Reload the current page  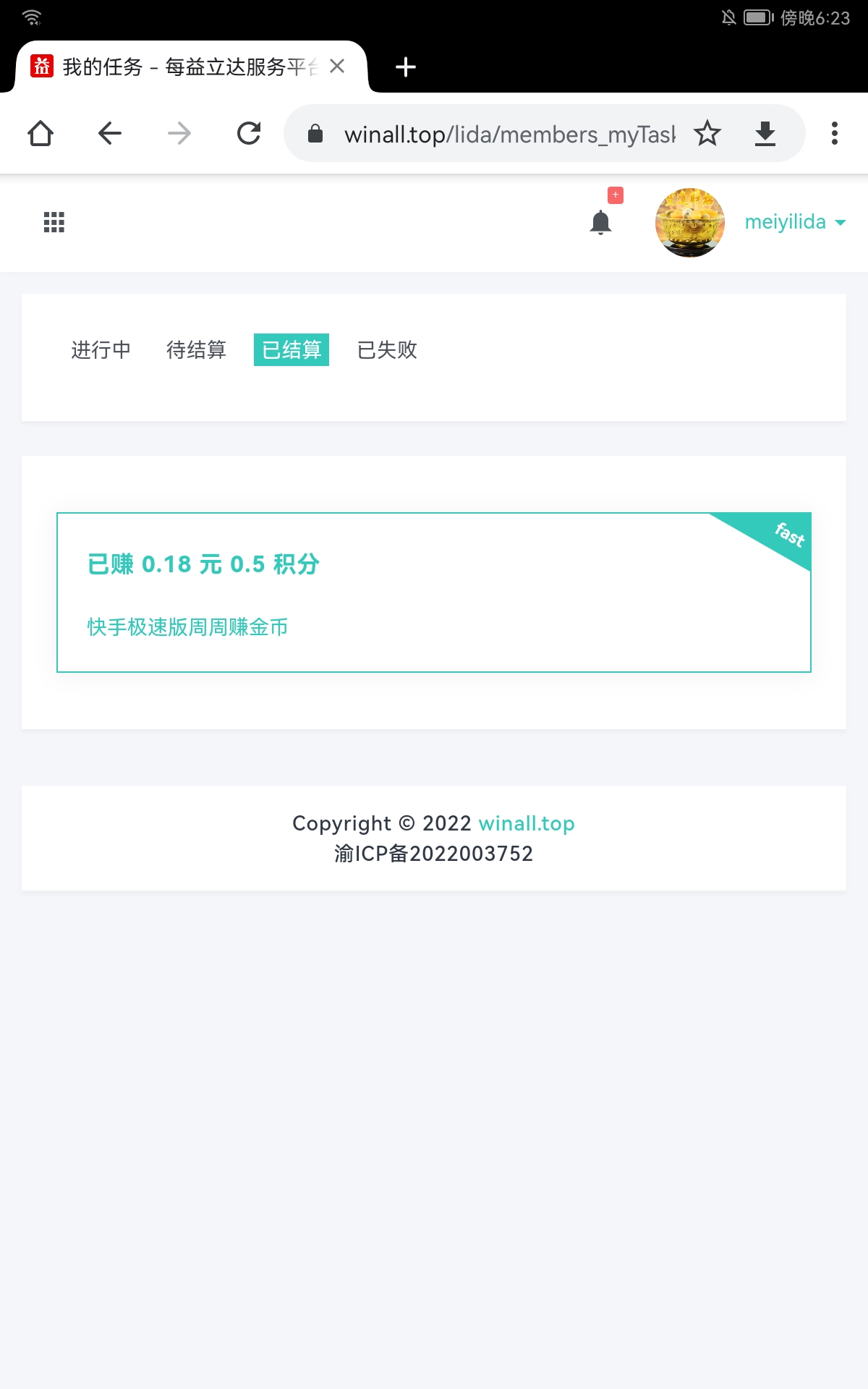coord(249,133)
